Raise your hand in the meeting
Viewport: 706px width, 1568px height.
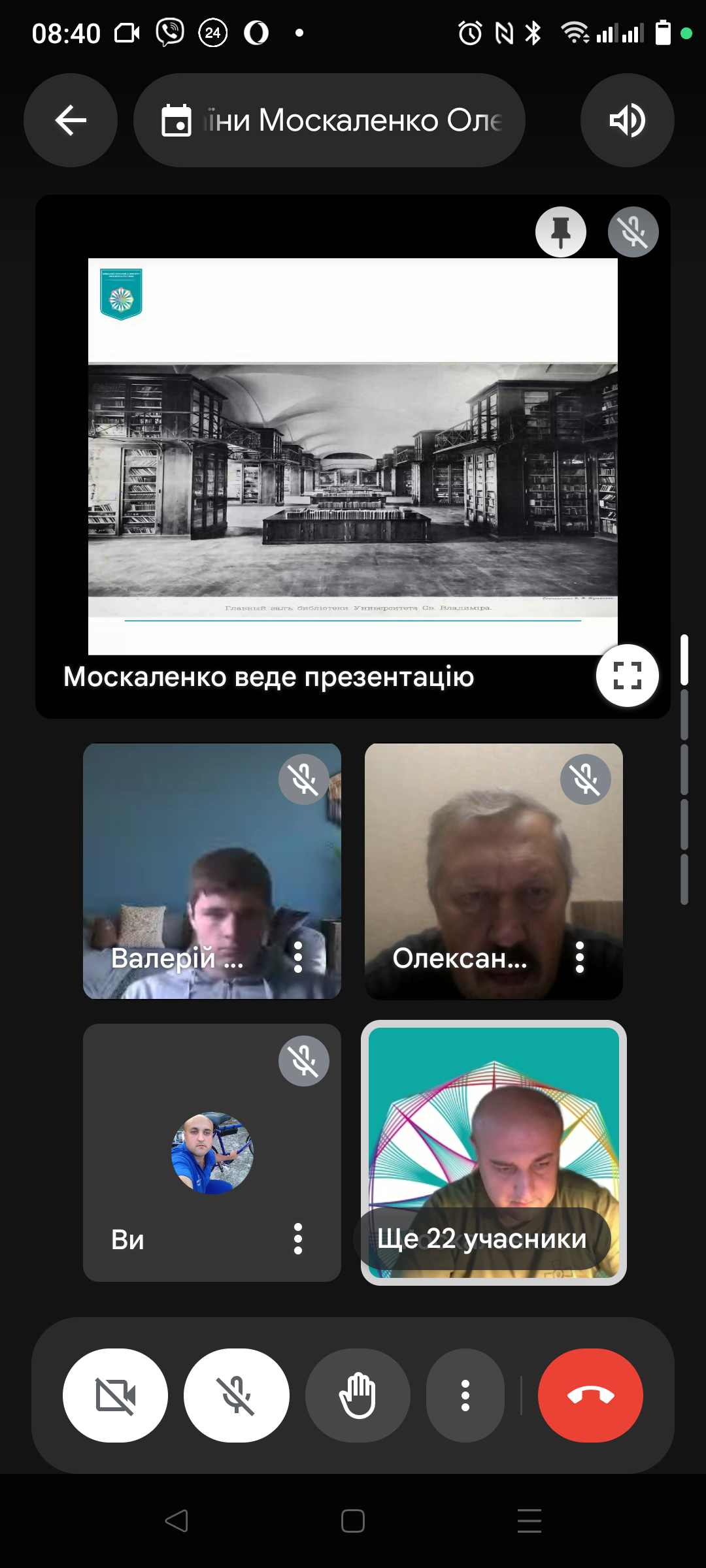[x=358, y=1396]
